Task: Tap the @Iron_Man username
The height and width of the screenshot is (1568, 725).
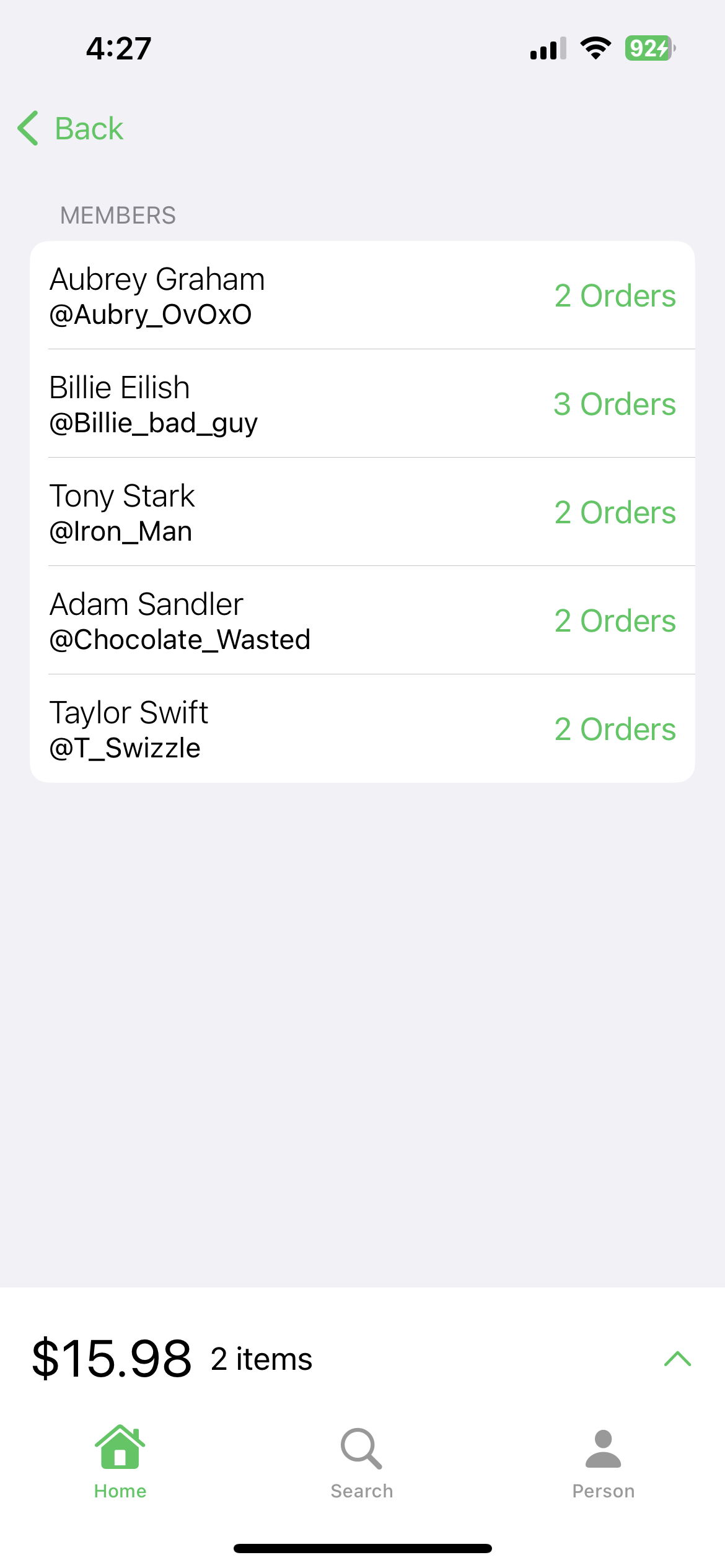Action: pyautogui.click(x=120, y=531)
